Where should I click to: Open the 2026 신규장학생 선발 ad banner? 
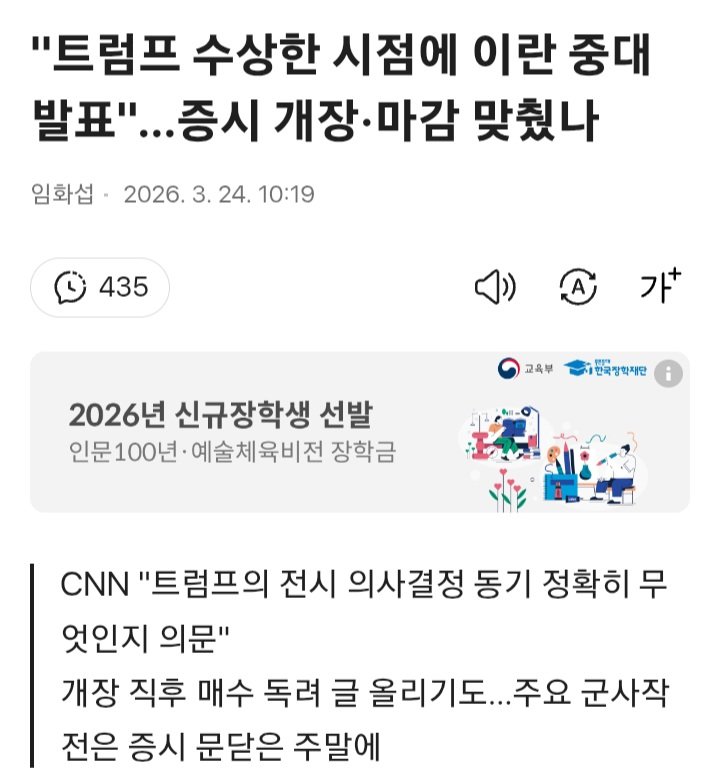point(300,432)
